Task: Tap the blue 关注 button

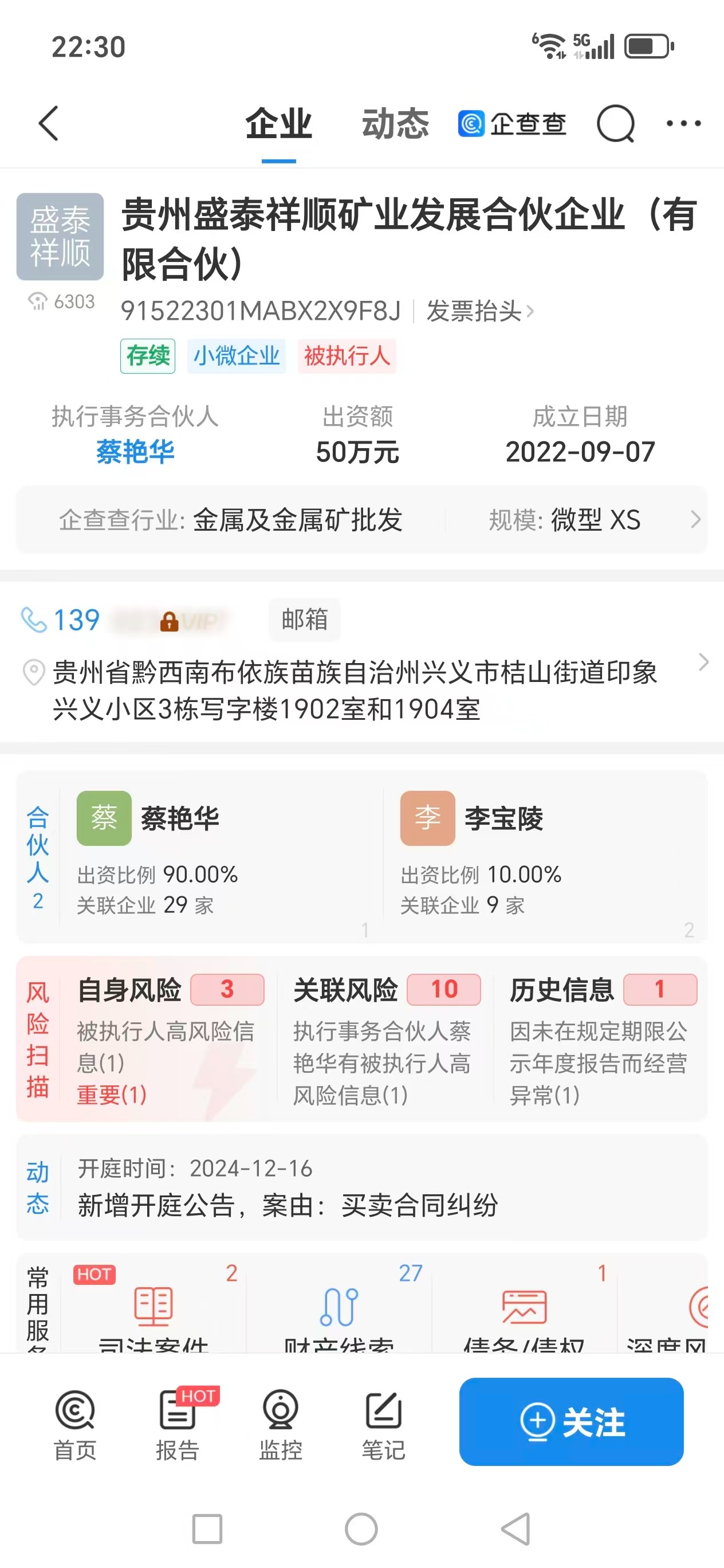Action: [x=570, y=1422]
